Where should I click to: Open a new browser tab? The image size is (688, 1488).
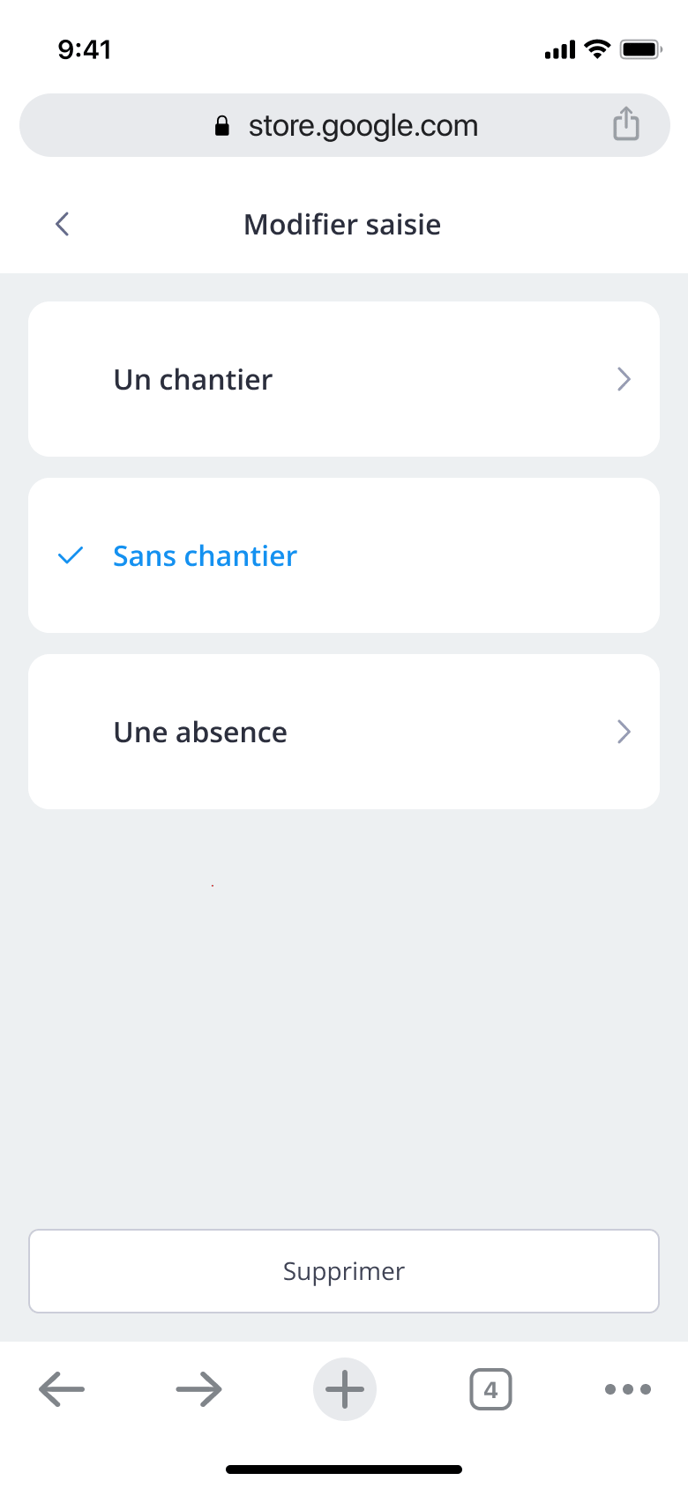coord(345,1389)
